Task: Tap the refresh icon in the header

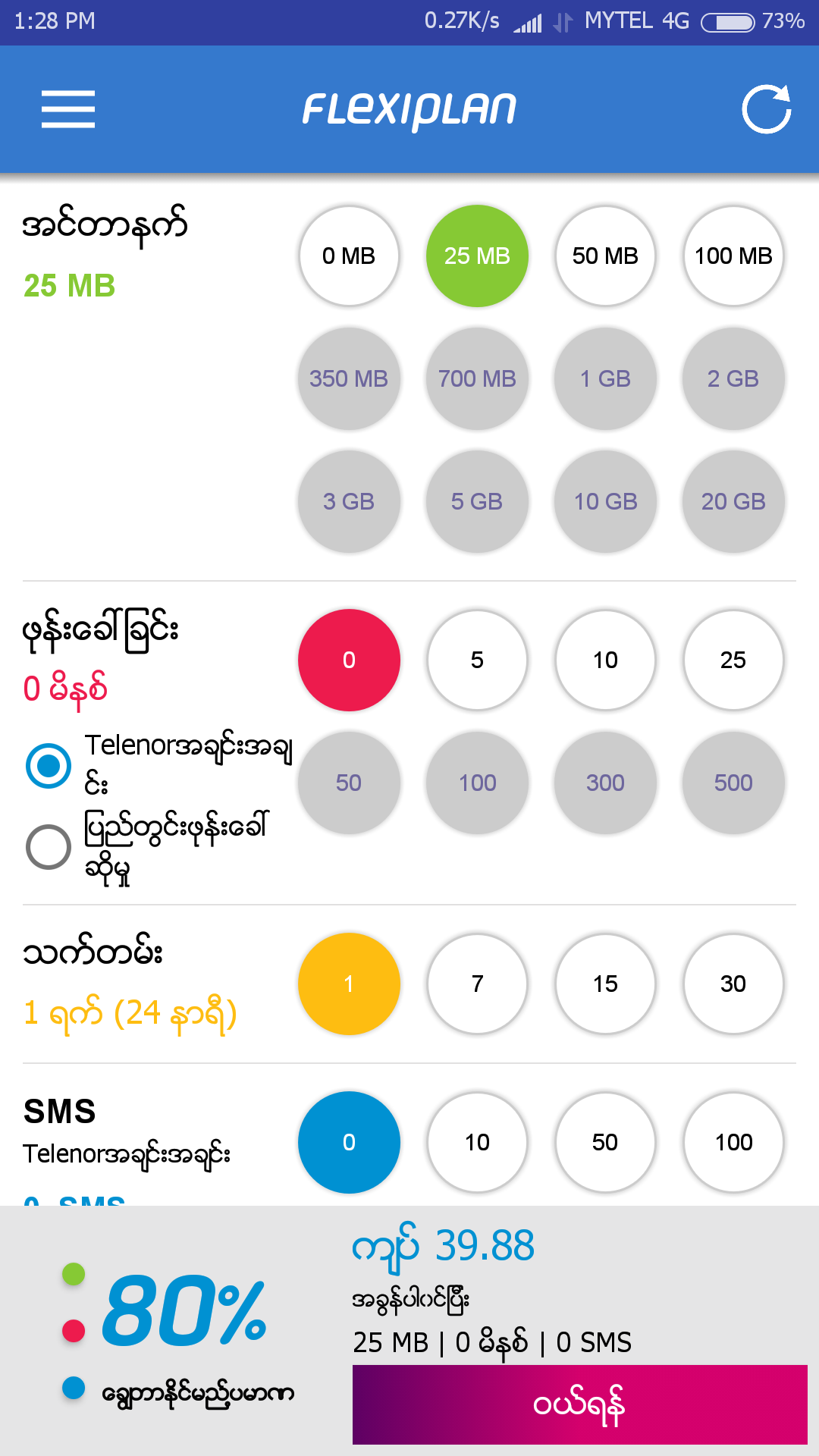Action: tap(766, 109)
